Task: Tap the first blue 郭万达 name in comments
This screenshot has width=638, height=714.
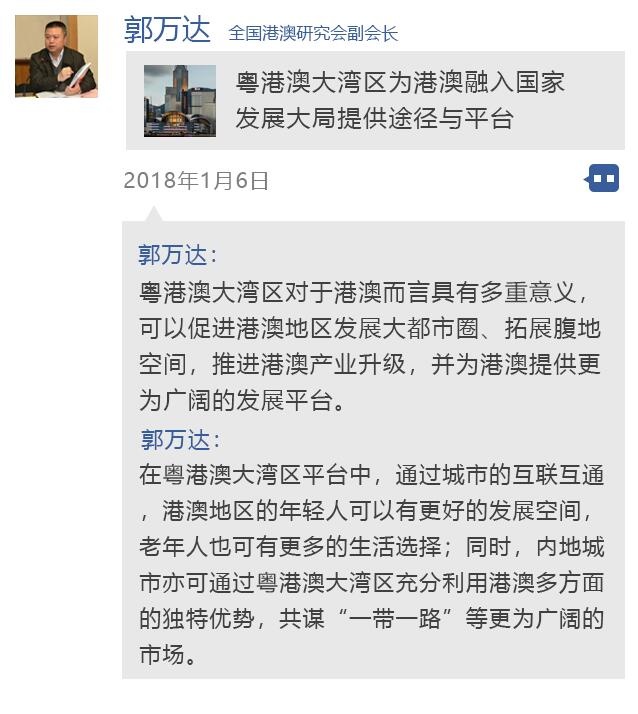Action: pyautogui.click(x=176, y=254)
